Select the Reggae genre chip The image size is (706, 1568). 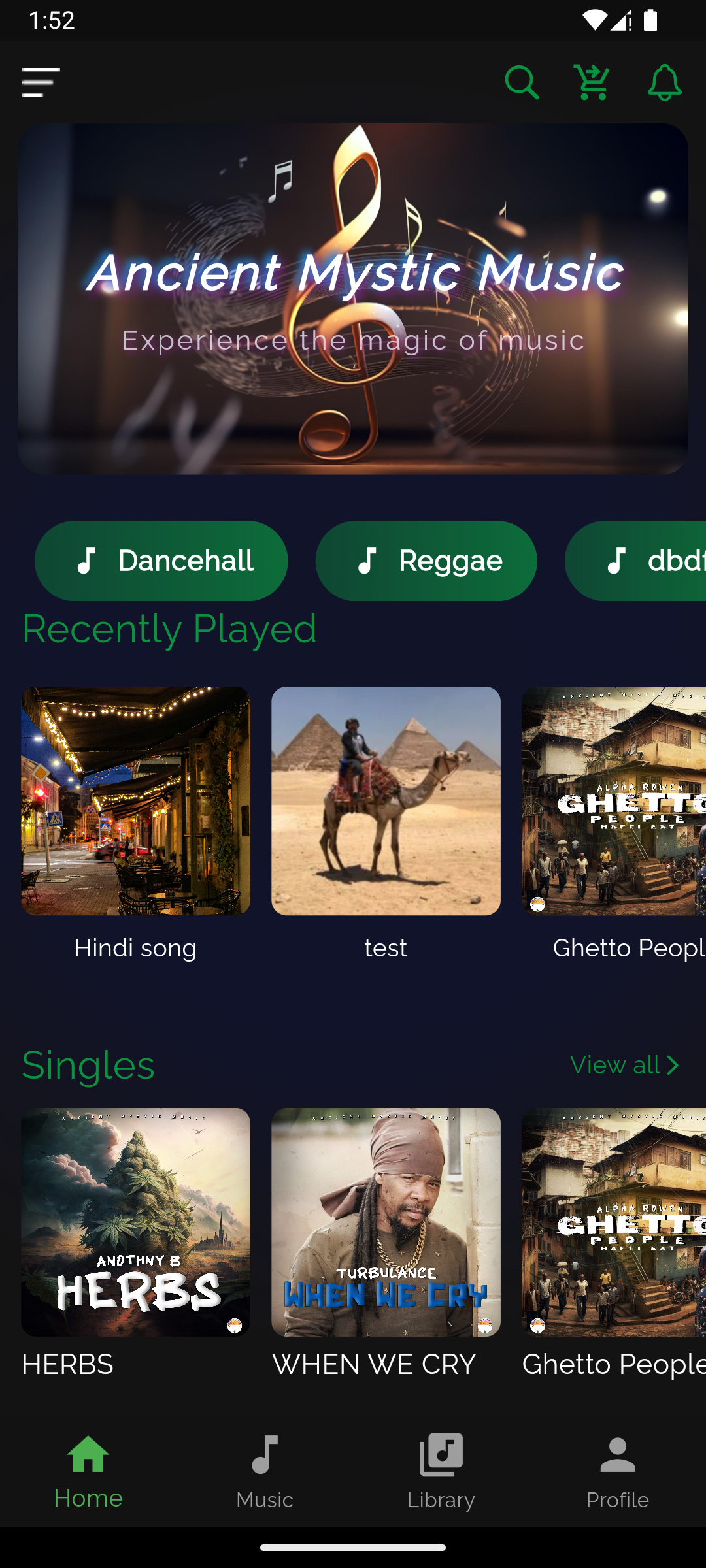point(426,561)
